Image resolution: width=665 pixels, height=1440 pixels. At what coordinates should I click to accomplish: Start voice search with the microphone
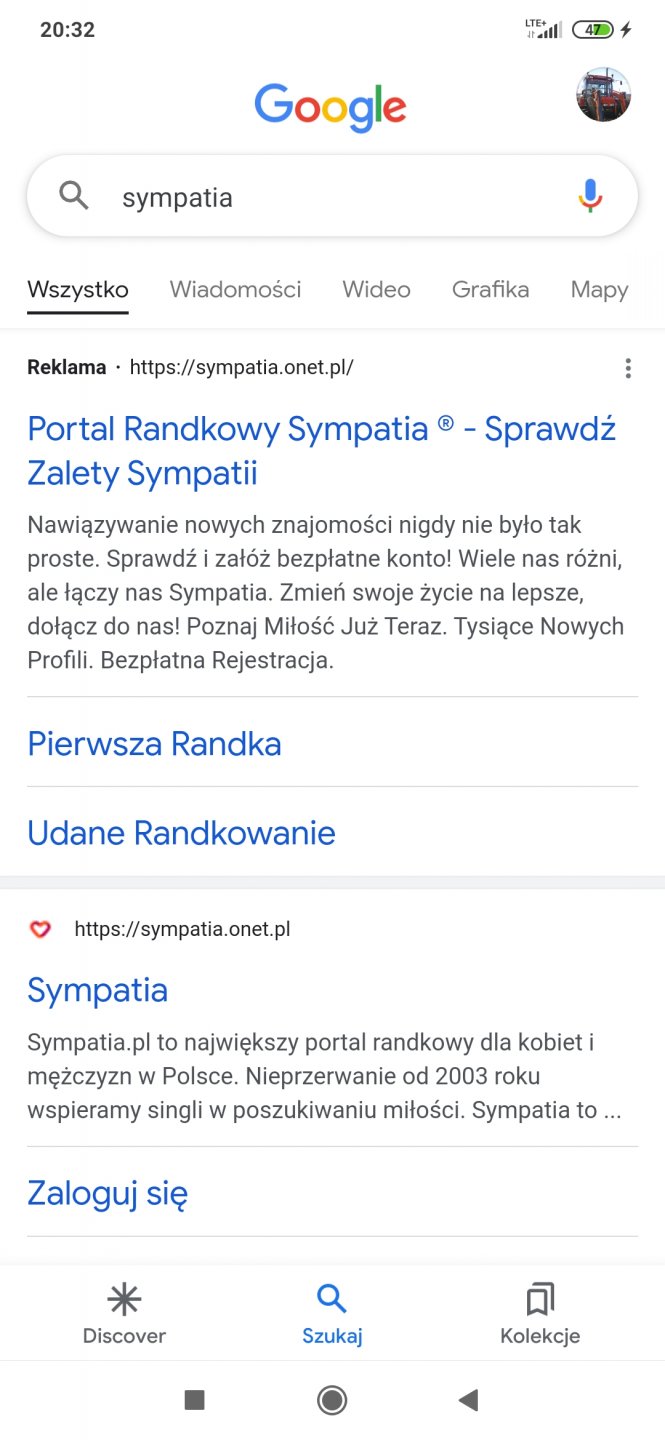click(x=591, y=196)
